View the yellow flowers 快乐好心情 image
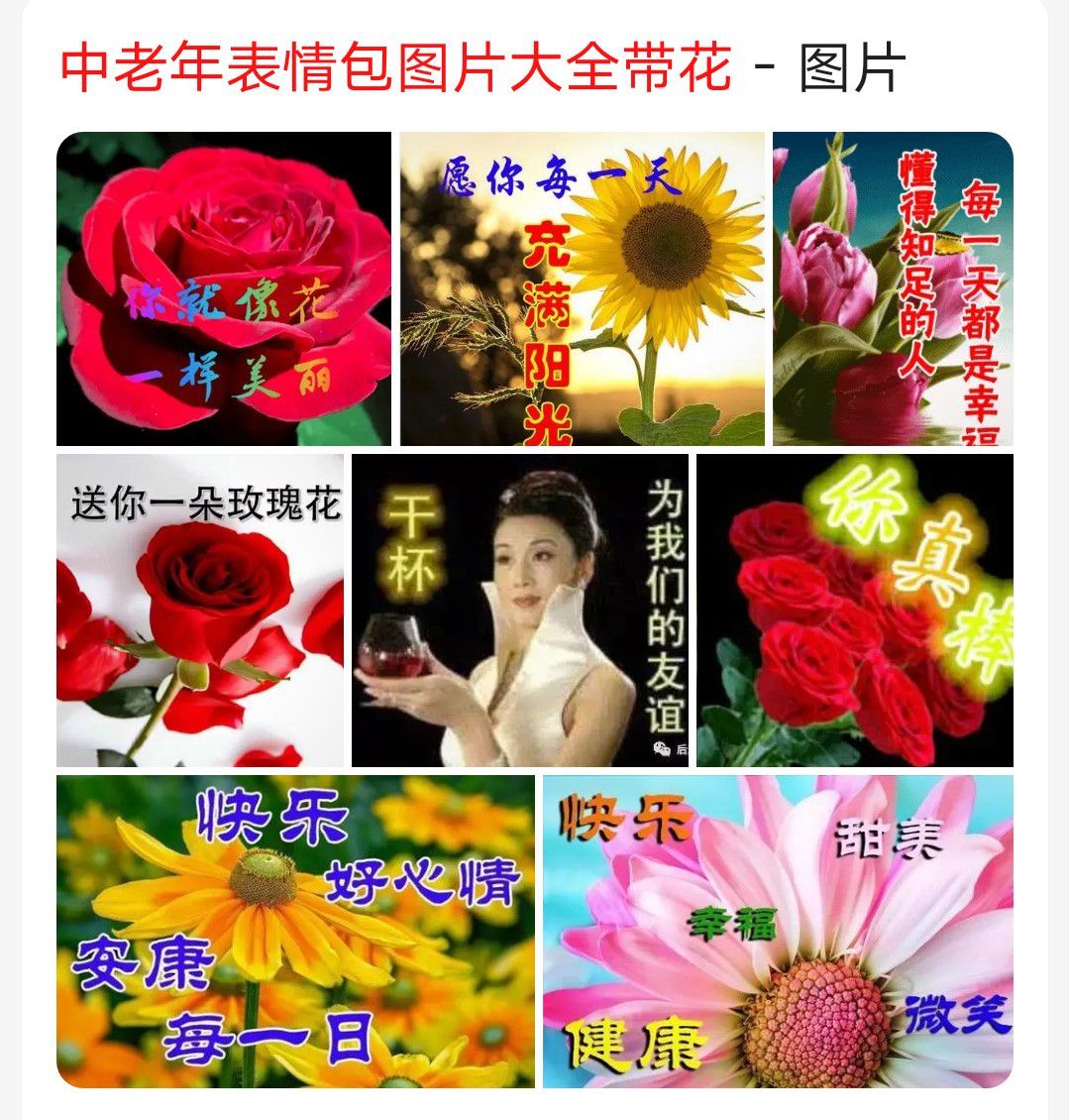The image size is (1069, 1120). click(x=295, y=931)
